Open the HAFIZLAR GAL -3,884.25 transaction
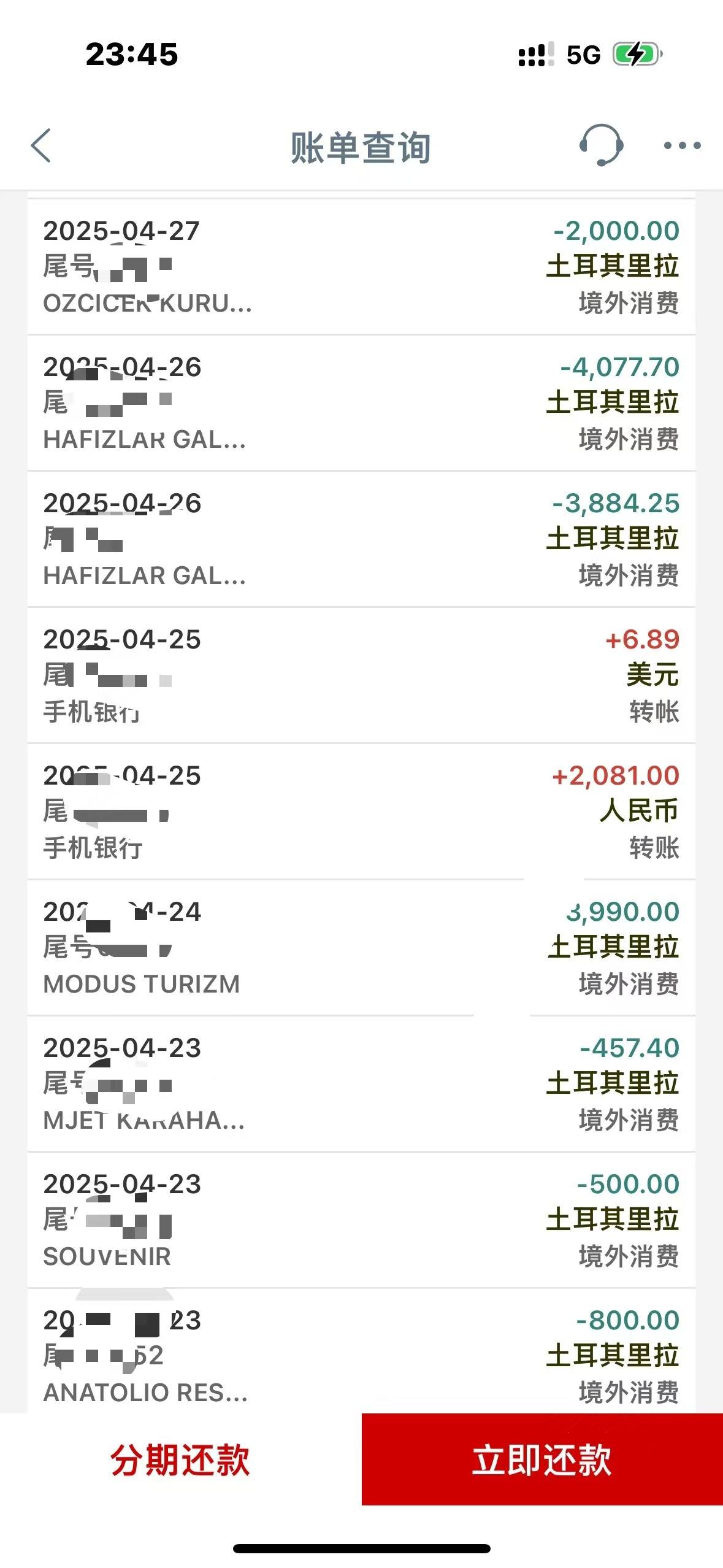This screenshot has height=1568, width=723. (361, 539)
